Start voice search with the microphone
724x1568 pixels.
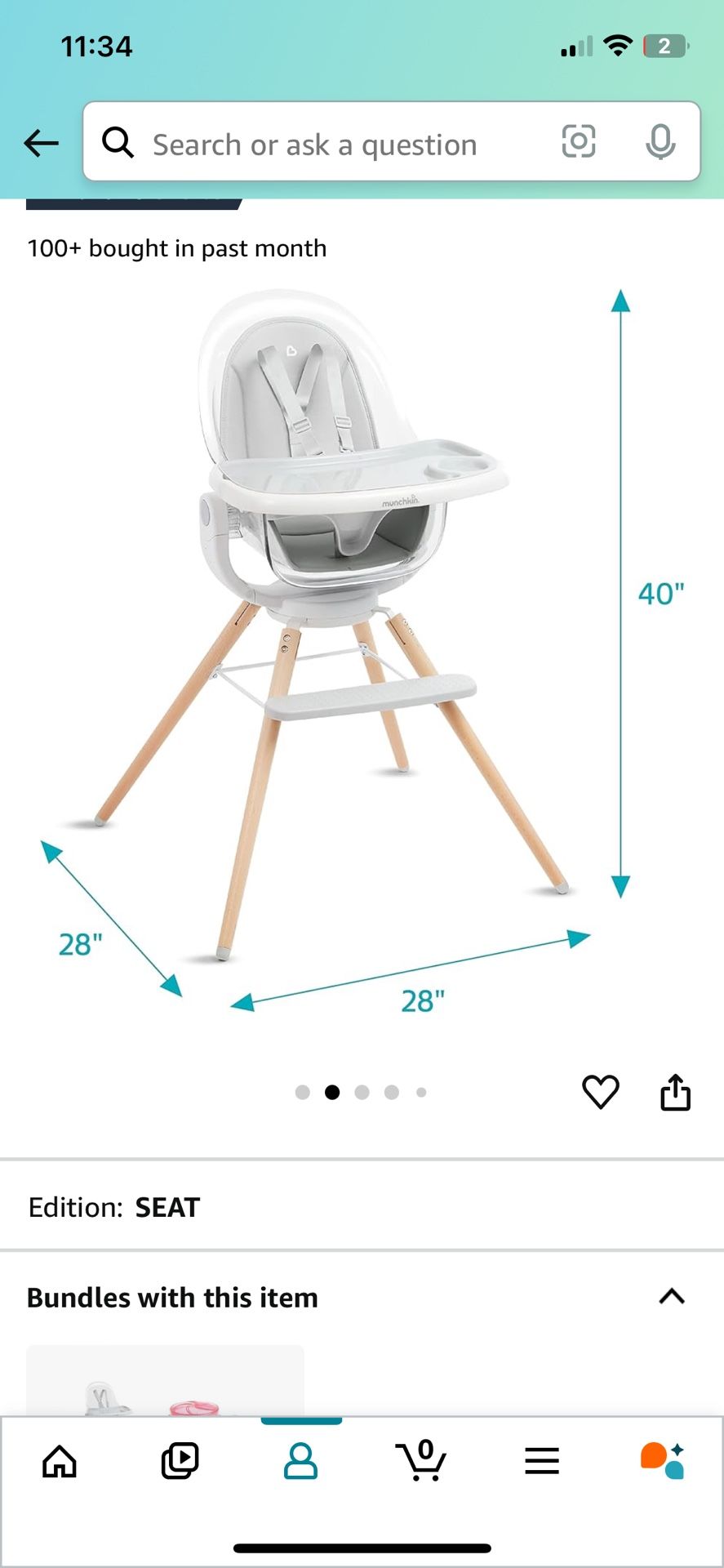pyautogui.click(x=660, y=142)
